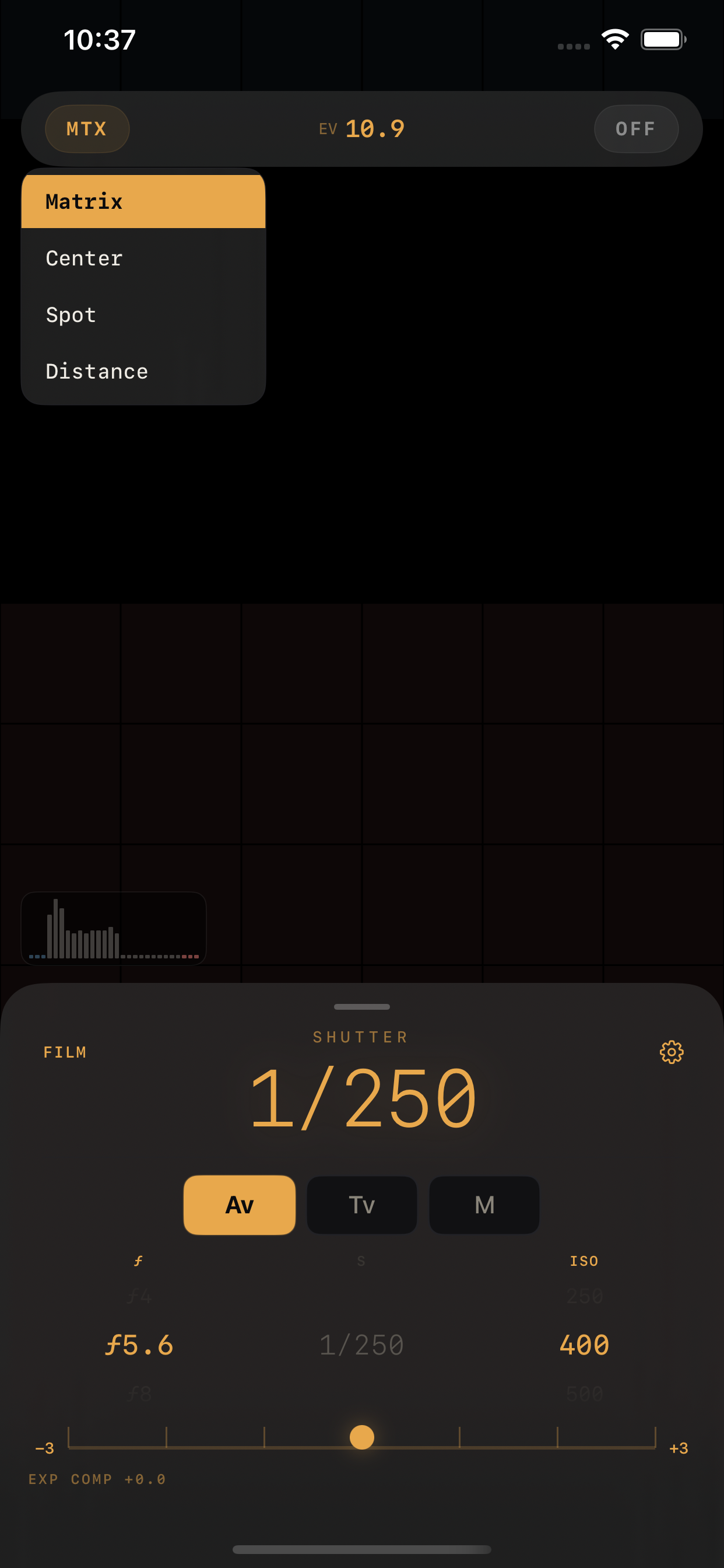Select Center metering mode
Screen dimensions: 724x1568
[x=143, y=257]
